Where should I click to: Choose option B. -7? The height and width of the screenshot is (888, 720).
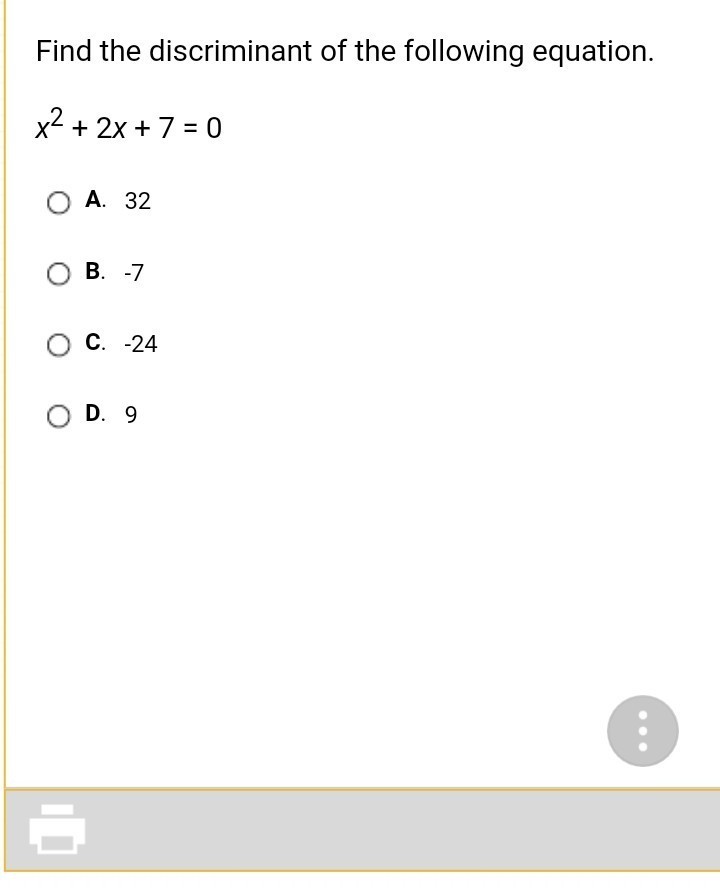[59, 274]
